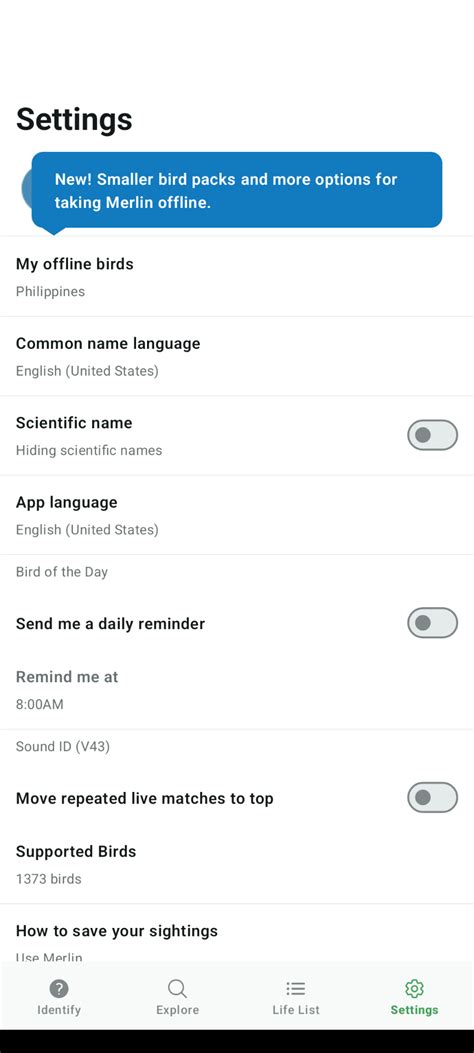The width and height of the screenshot is (474, 1053).
Task: Open the Life List tab
Action: [296, 997]
